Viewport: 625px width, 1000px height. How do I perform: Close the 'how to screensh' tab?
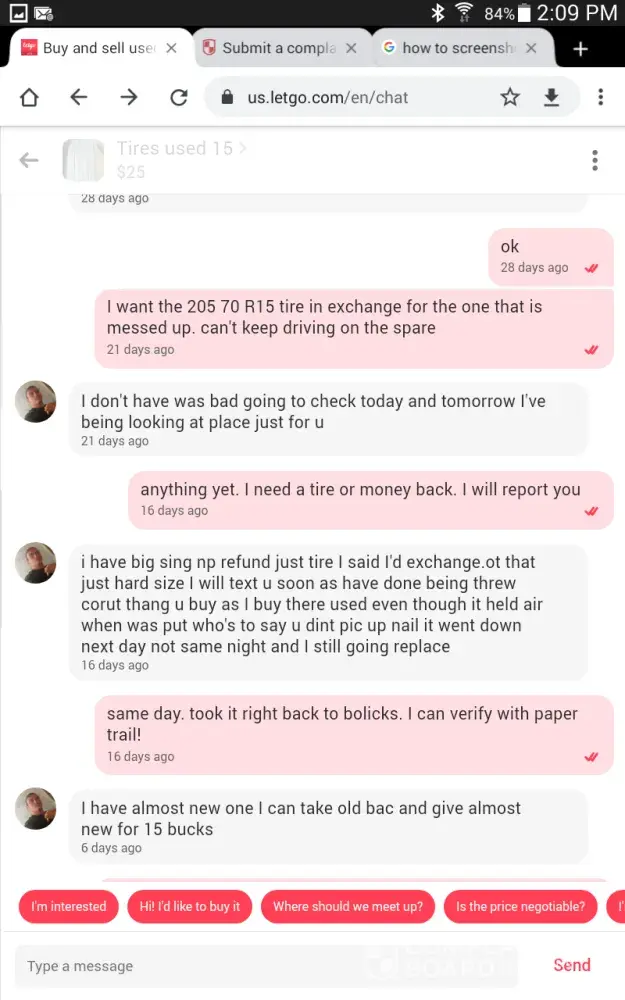[531, 48]
